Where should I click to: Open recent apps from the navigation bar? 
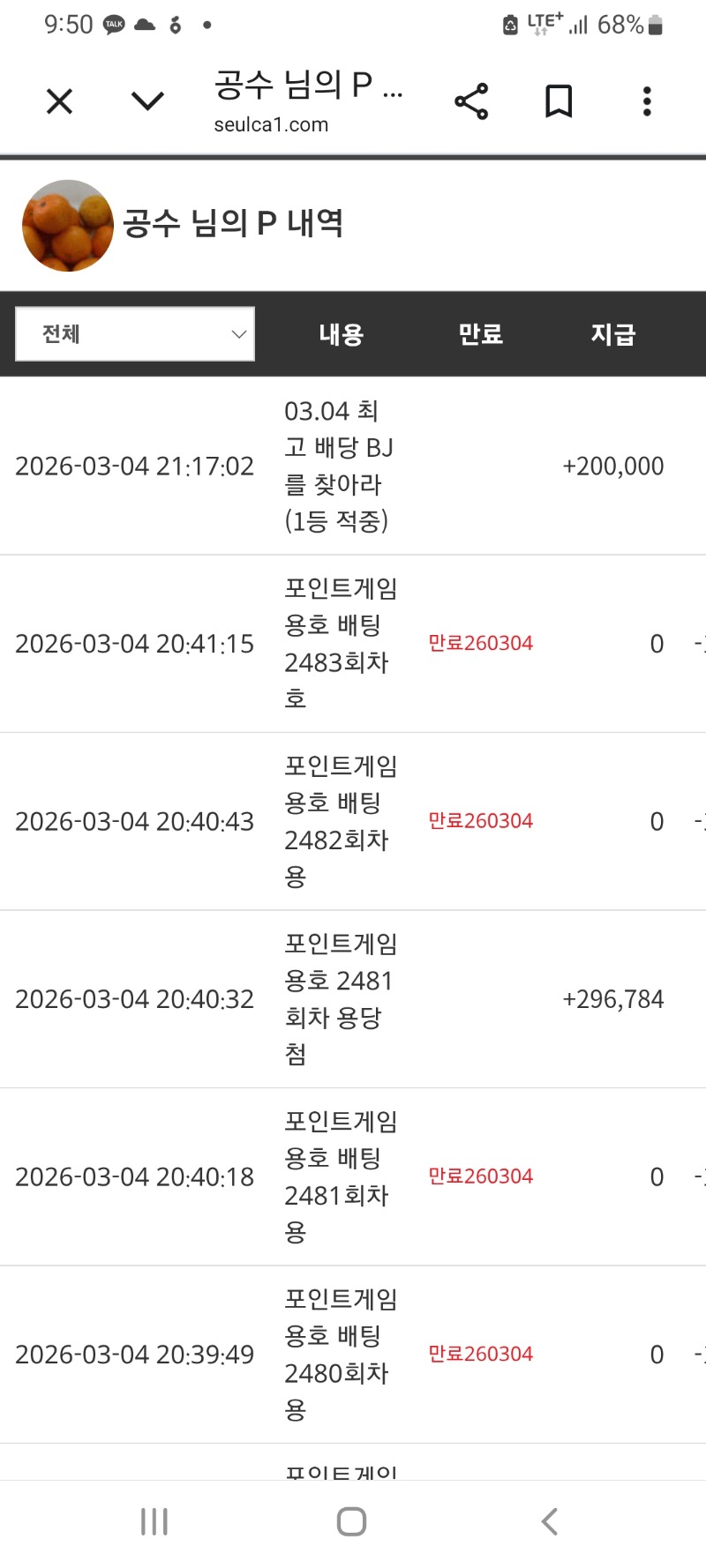[x=154, y=1521]
